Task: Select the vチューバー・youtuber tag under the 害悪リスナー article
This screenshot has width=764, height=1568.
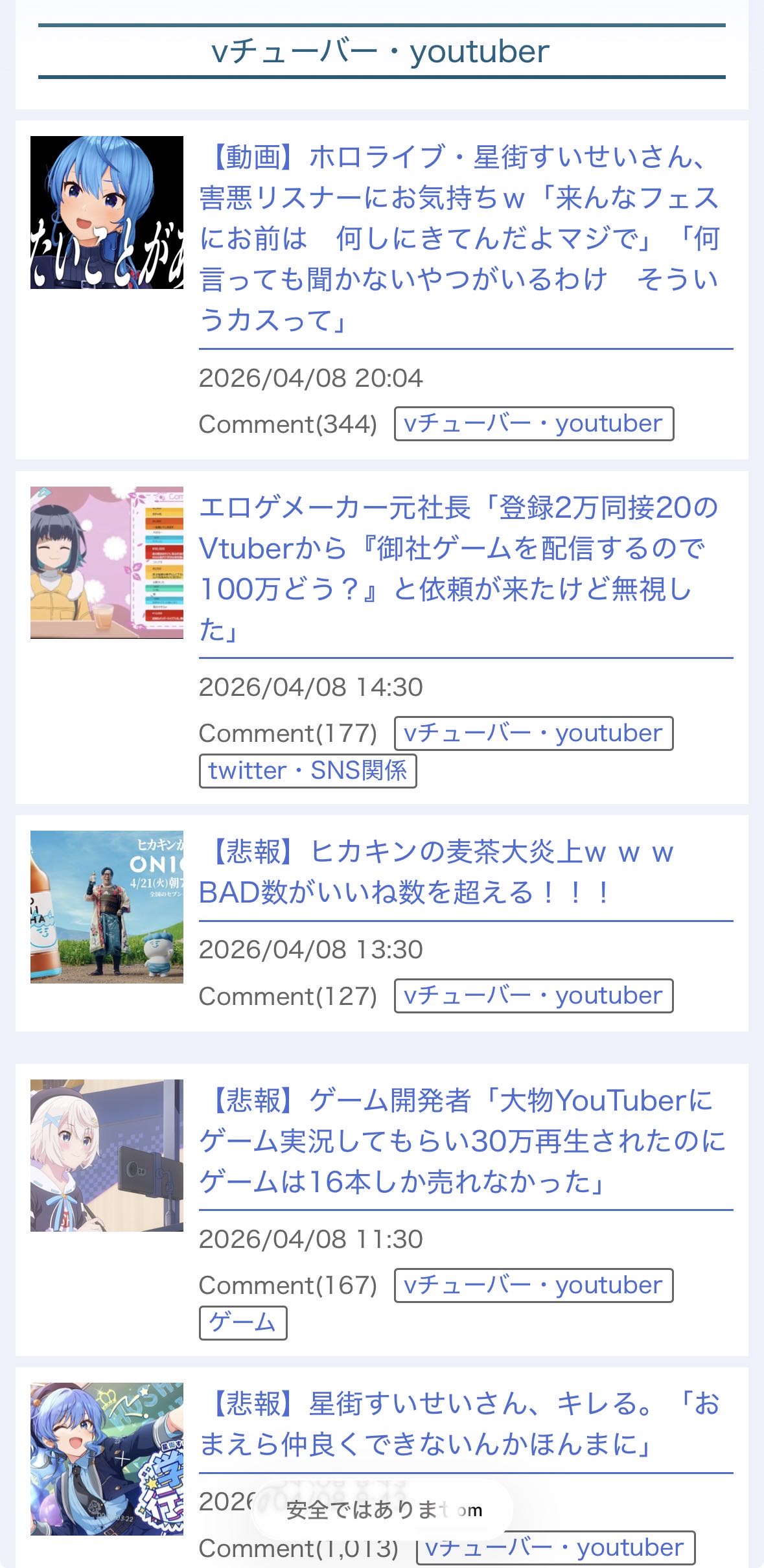Action: (533, 424)
